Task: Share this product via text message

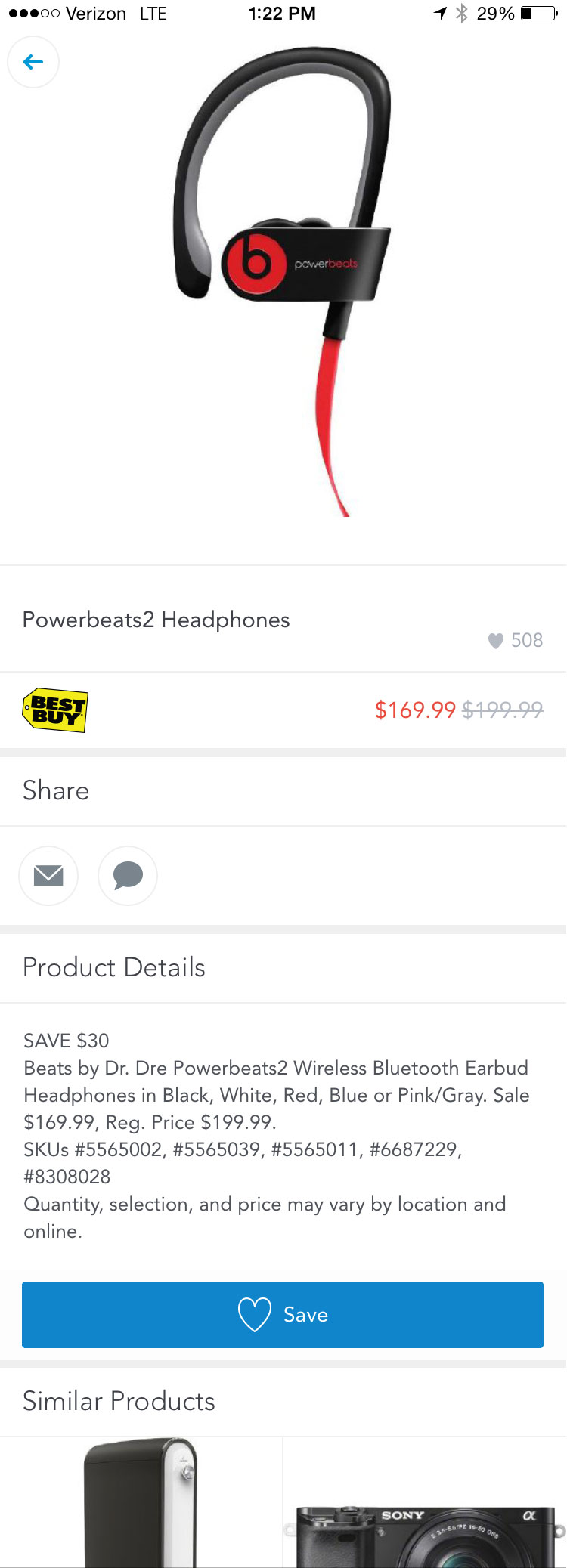Action: (x=128, y=875)
